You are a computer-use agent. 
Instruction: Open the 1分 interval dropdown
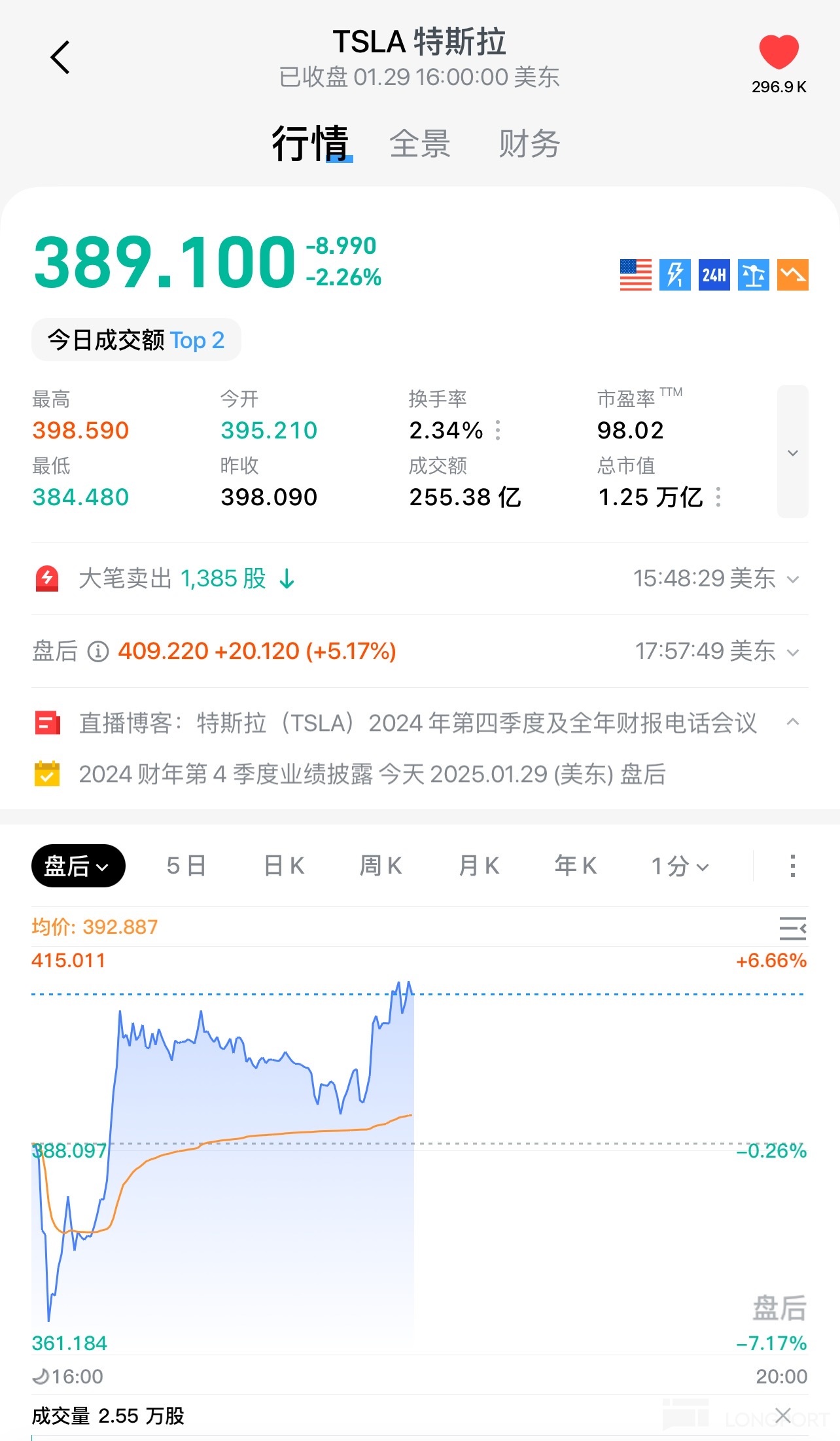click(680, 866)
